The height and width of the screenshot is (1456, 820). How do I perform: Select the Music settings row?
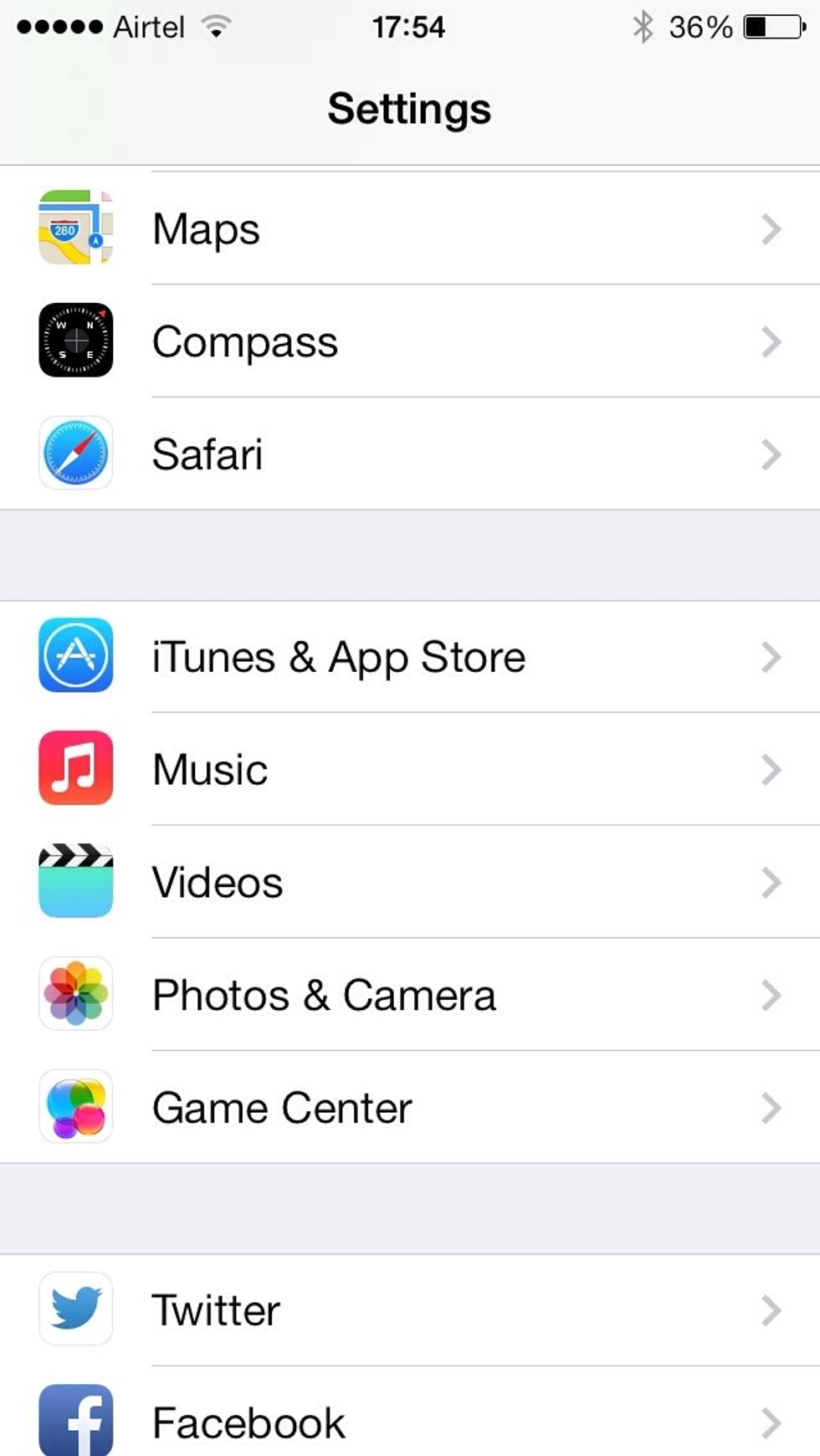tap(410, 769)
